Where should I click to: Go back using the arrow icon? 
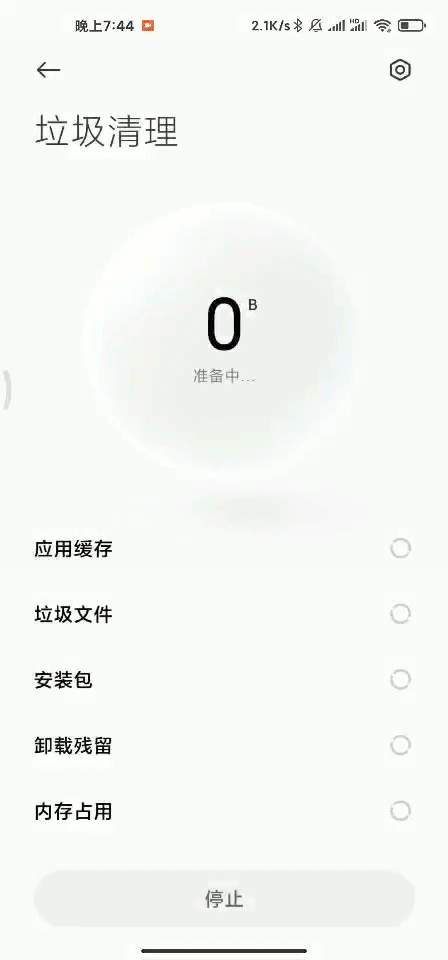[48, 70]
